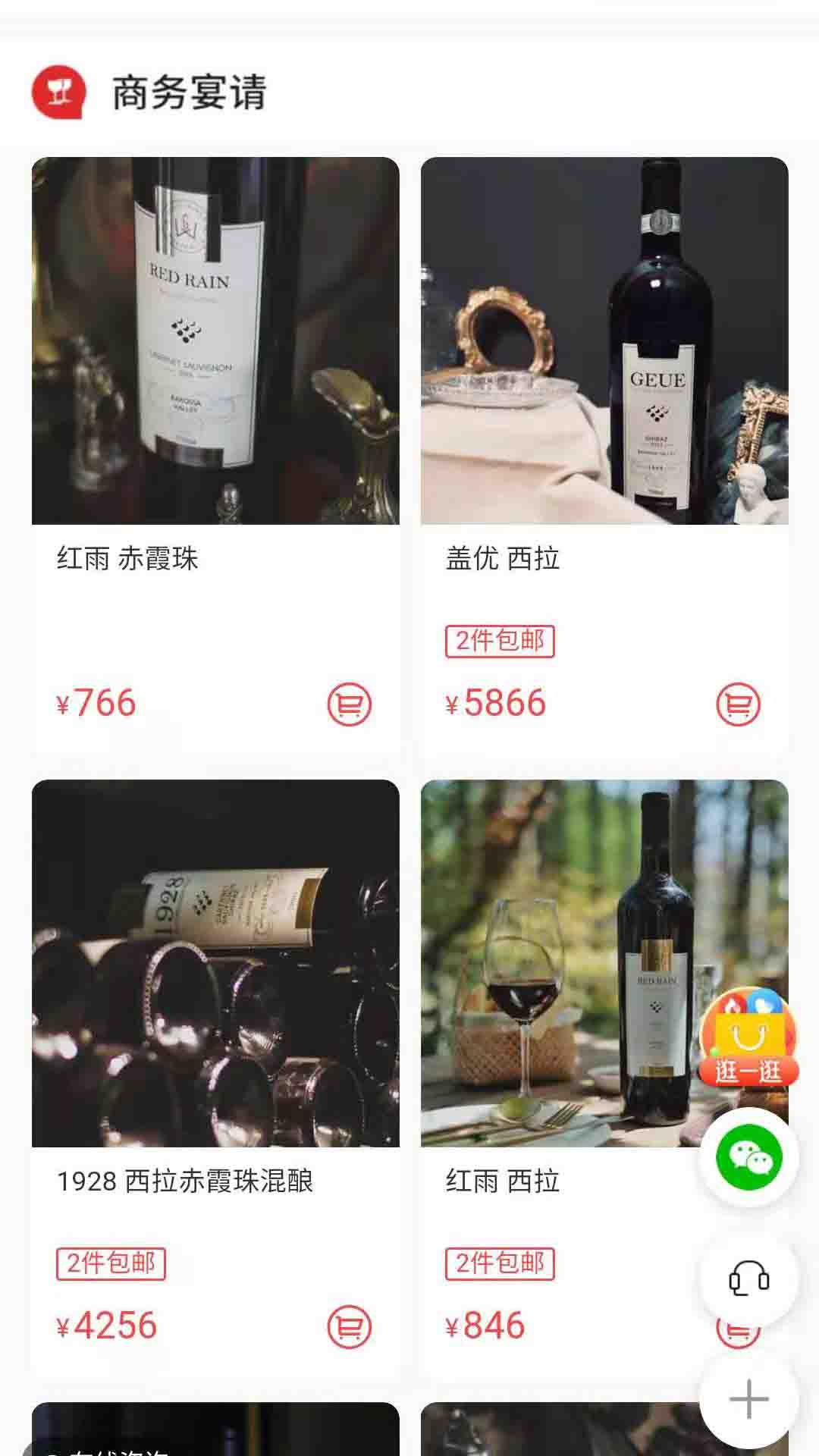The height and width of the screenshot is (1456, 819).
Task: Add 盖优 西拉 to the cart
Action: (738, 704)
